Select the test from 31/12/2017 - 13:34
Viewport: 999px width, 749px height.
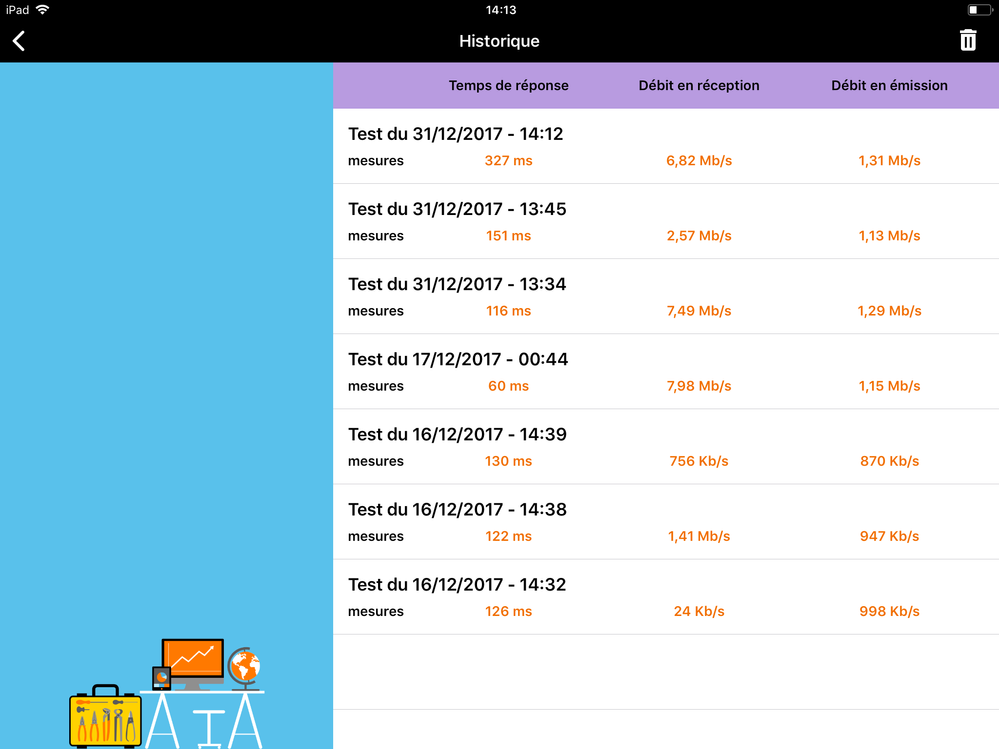pos(665,296)
